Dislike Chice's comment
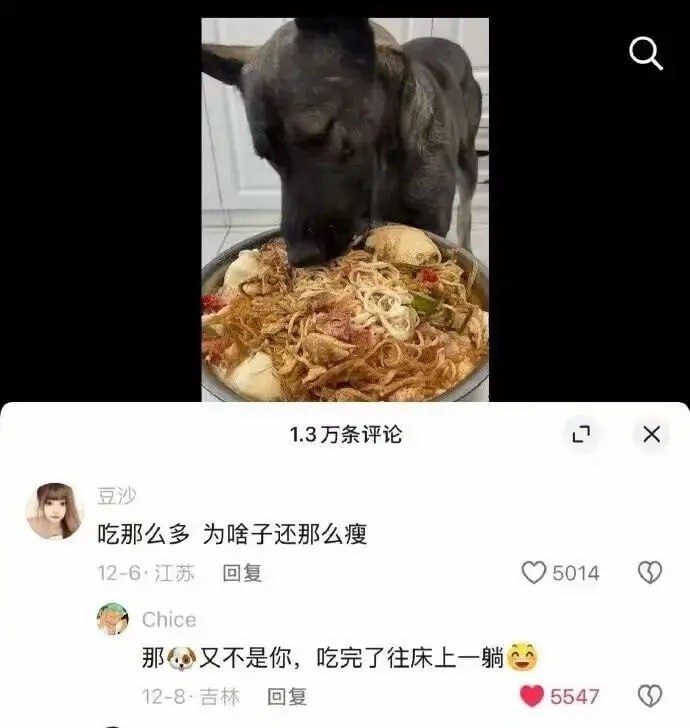The image size is (690, 728). tap(650, 696)
